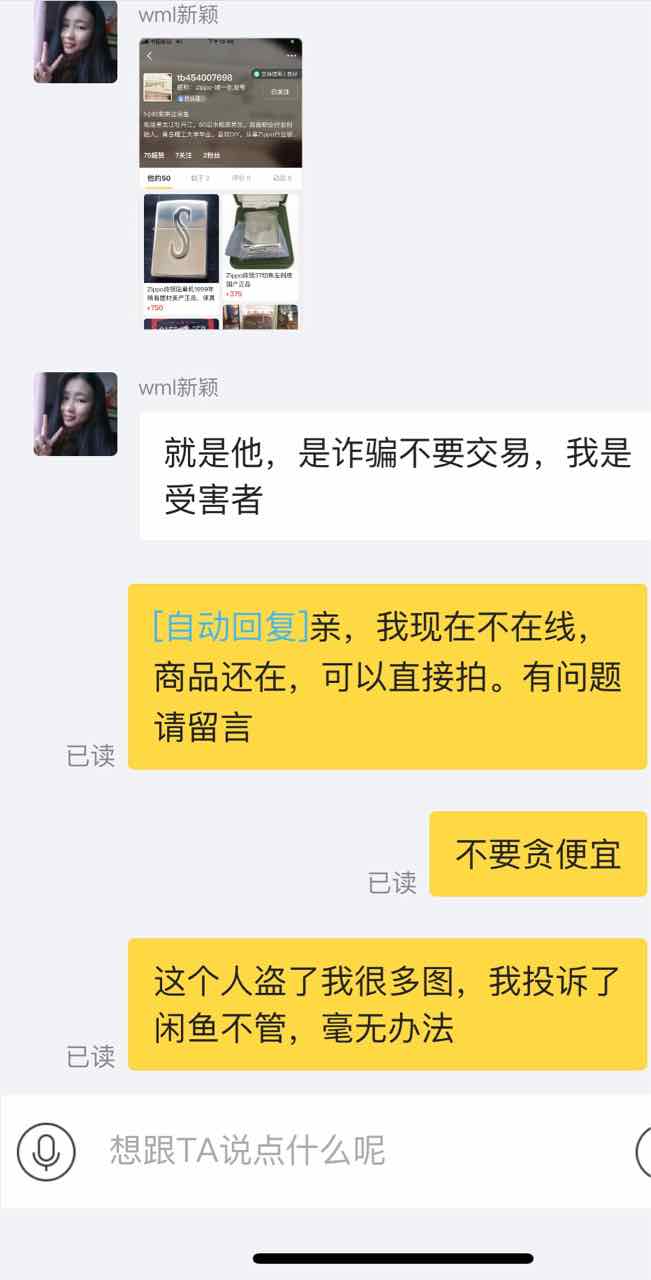The width and height of the screenshot is (651, 1280).
Task: Open wml新颖's avatar beside the 就是他 message
Action: coord(75,414)
